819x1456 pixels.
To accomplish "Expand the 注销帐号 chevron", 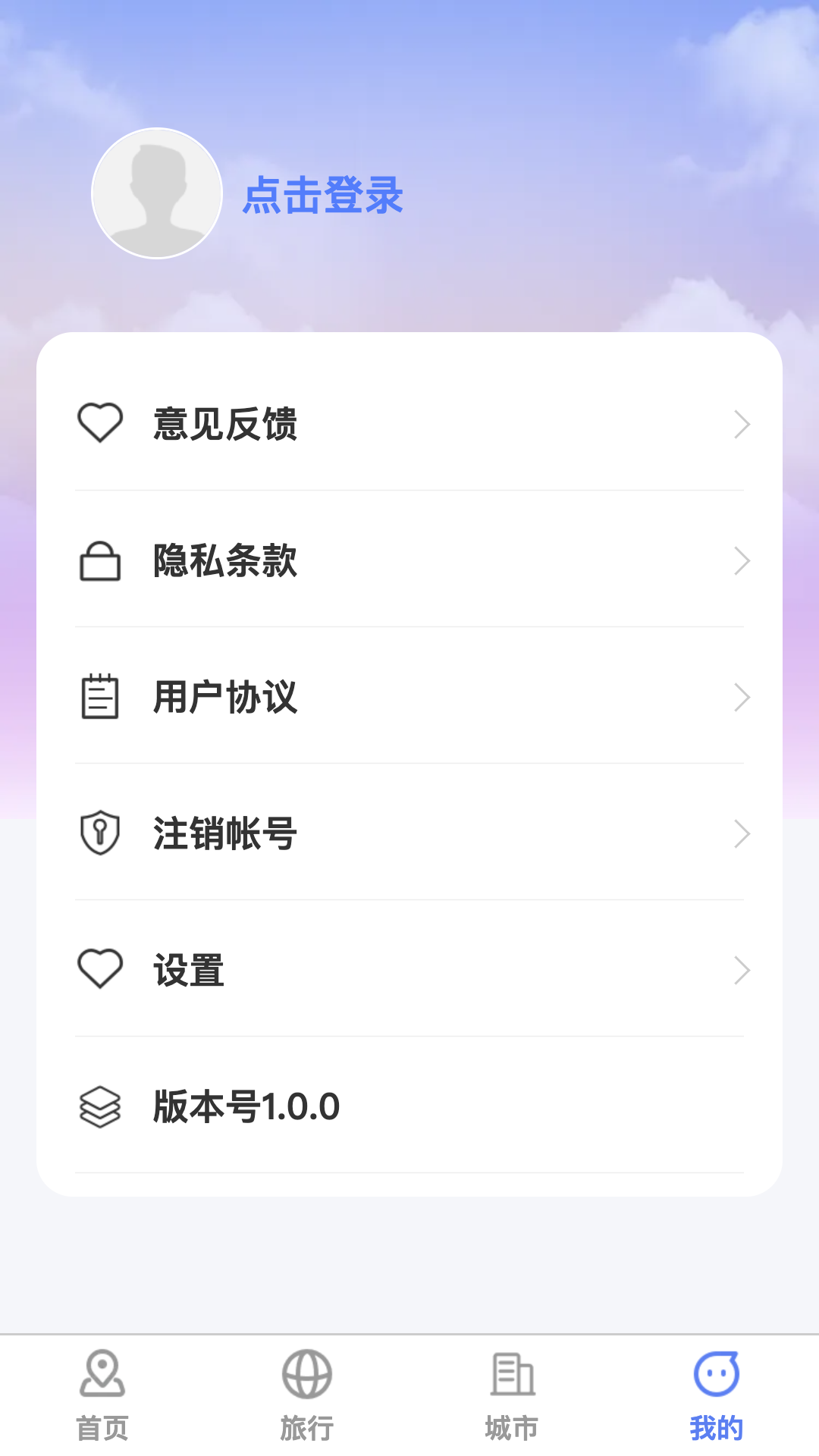I will tap(742, 833).
